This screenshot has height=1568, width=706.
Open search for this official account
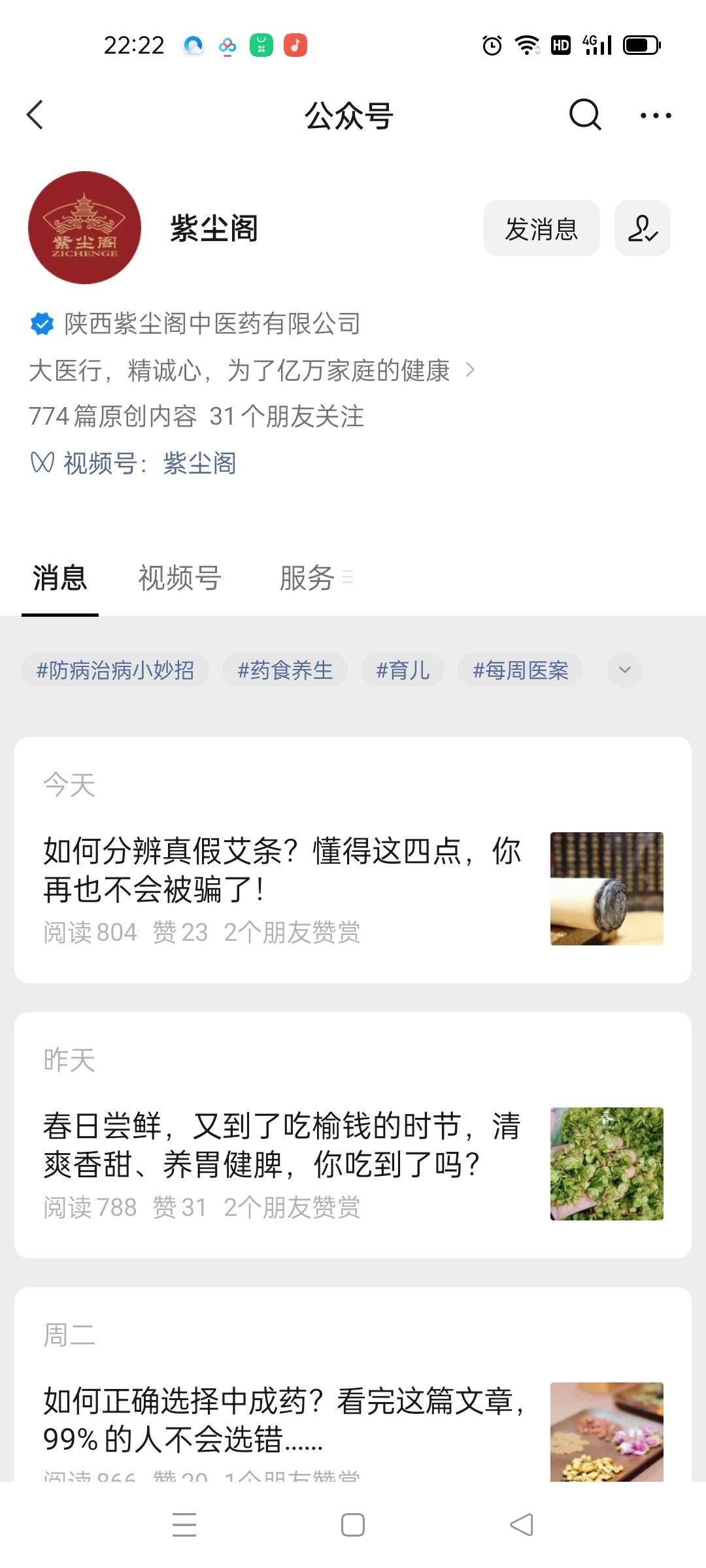coord(585,114)
